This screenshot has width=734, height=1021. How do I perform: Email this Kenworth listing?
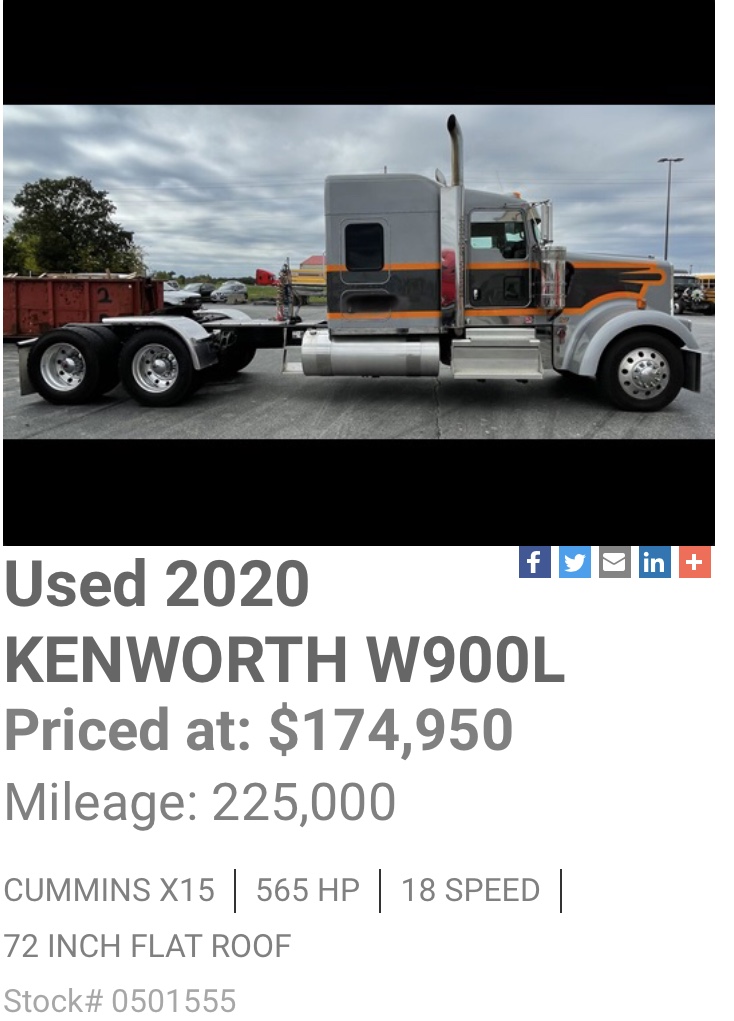pos(615,562)
